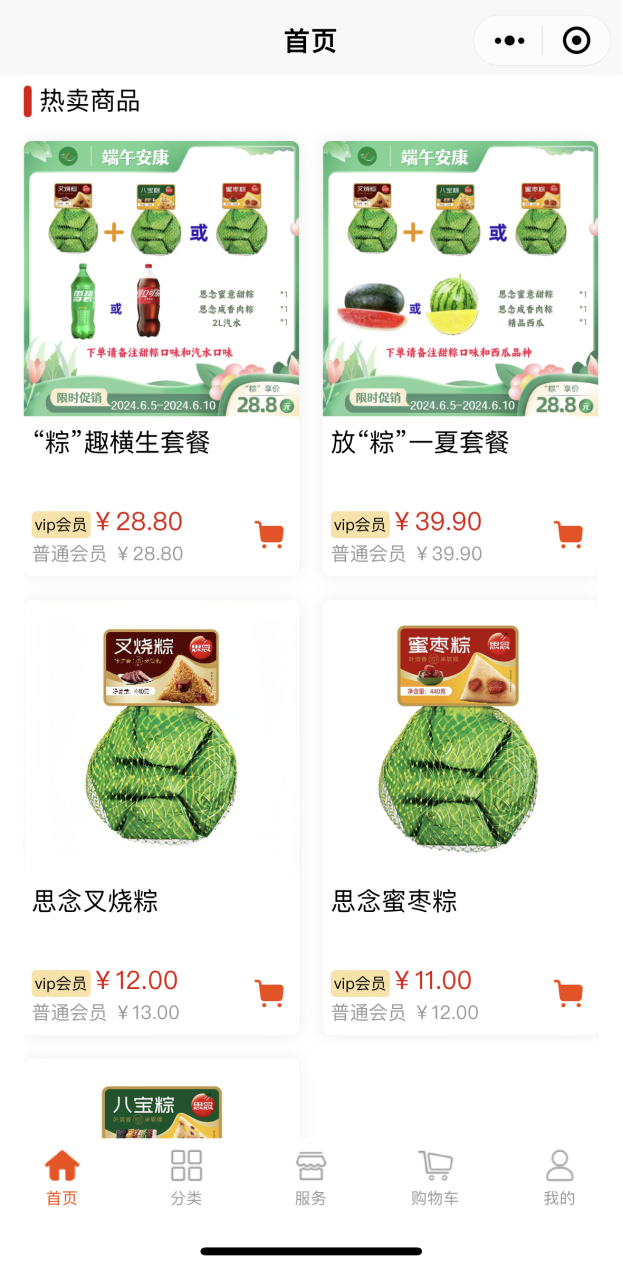
Task: Open the 购物车 tab
Action: point(435,1178)
